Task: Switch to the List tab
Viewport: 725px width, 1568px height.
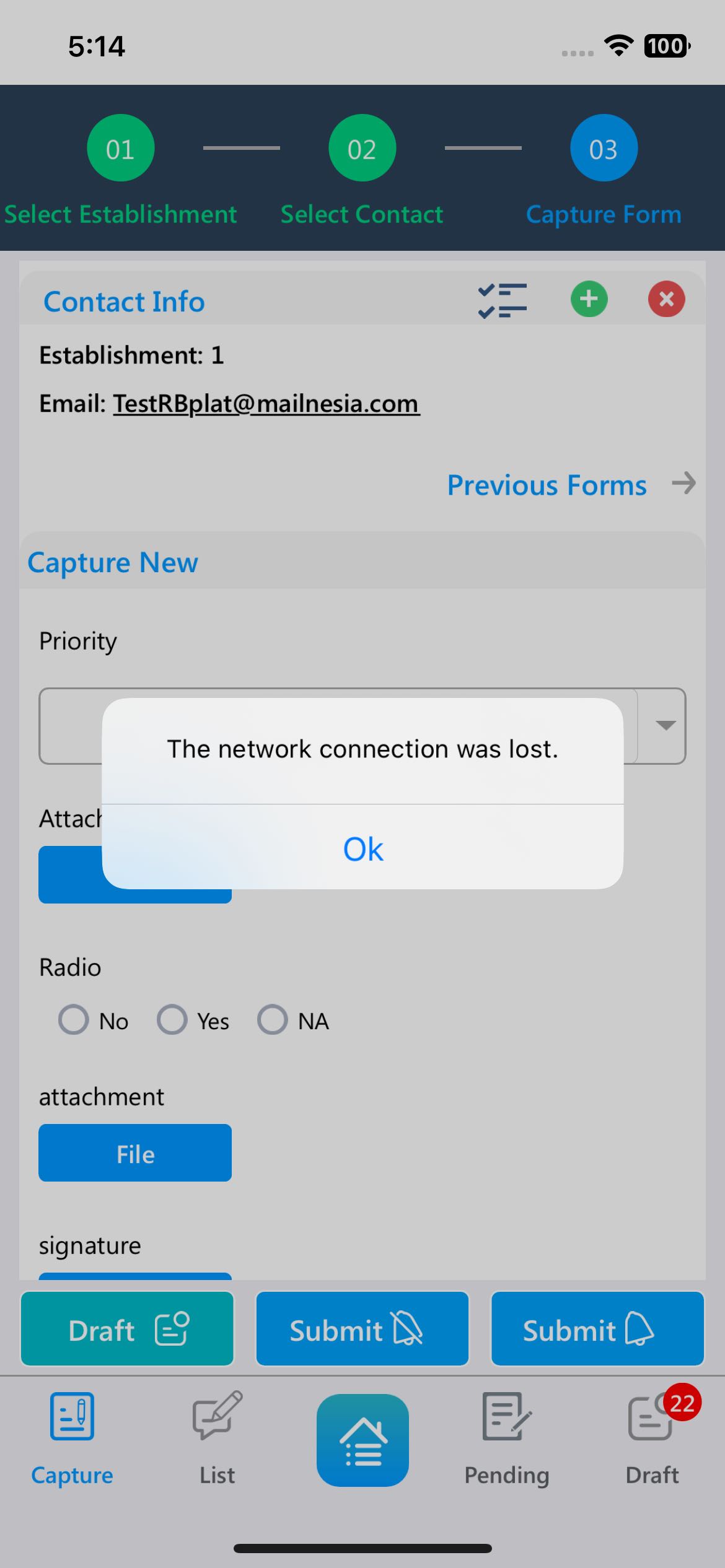Action: [x=217, y=1438]
